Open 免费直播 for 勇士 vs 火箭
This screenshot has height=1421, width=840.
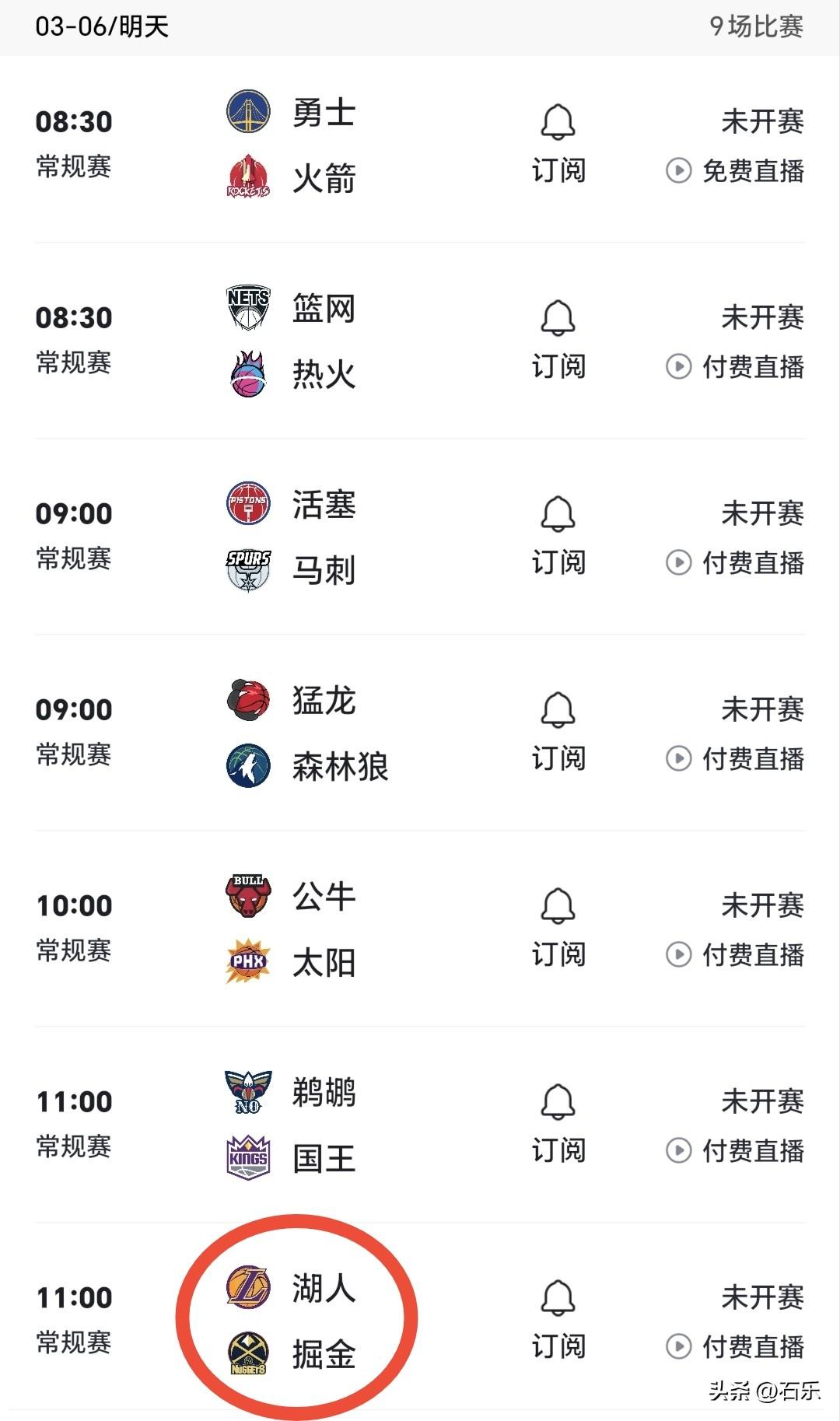tap(735, 170)
